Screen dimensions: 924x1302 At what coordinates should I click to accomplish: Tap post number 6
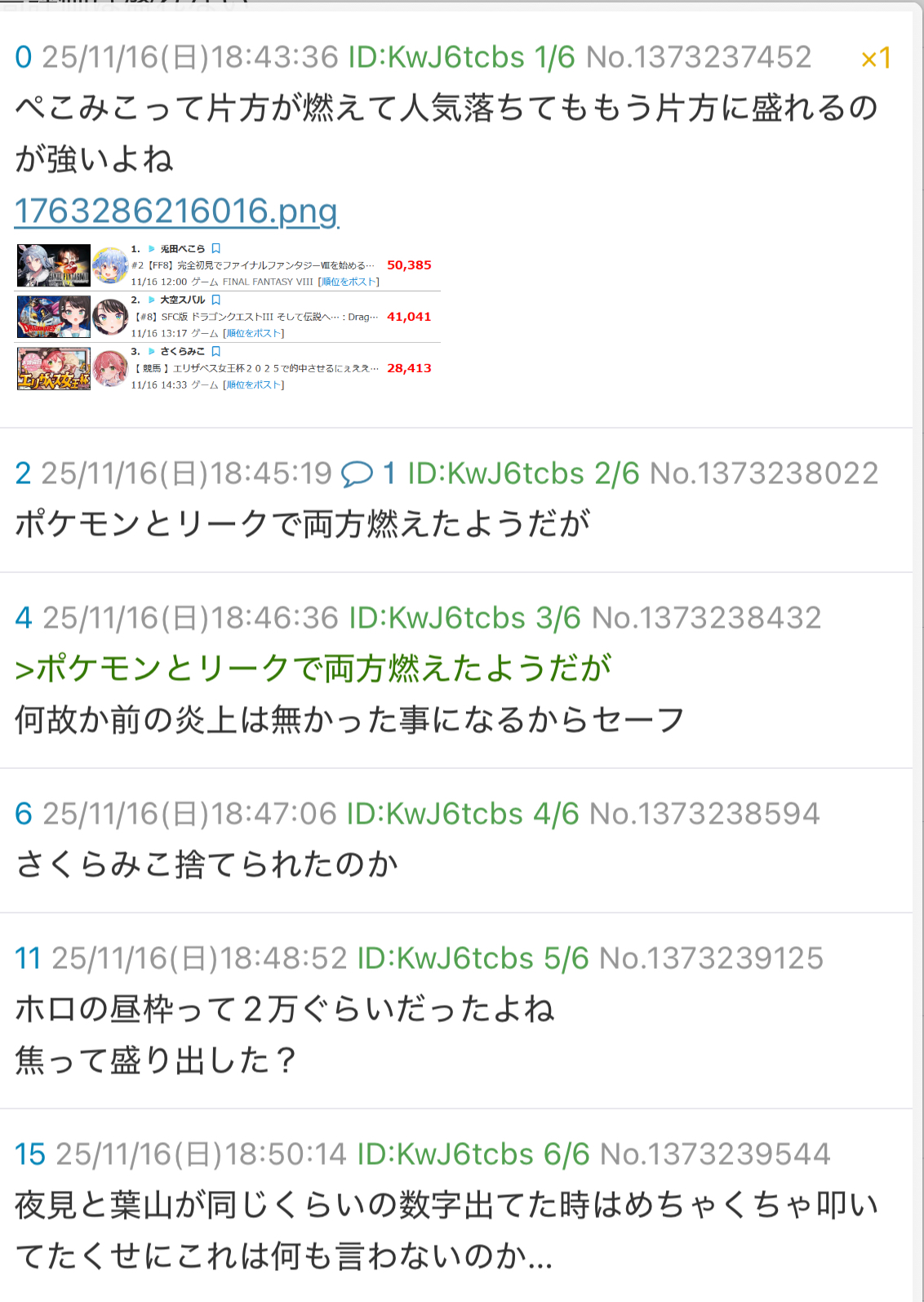[23, 814]
